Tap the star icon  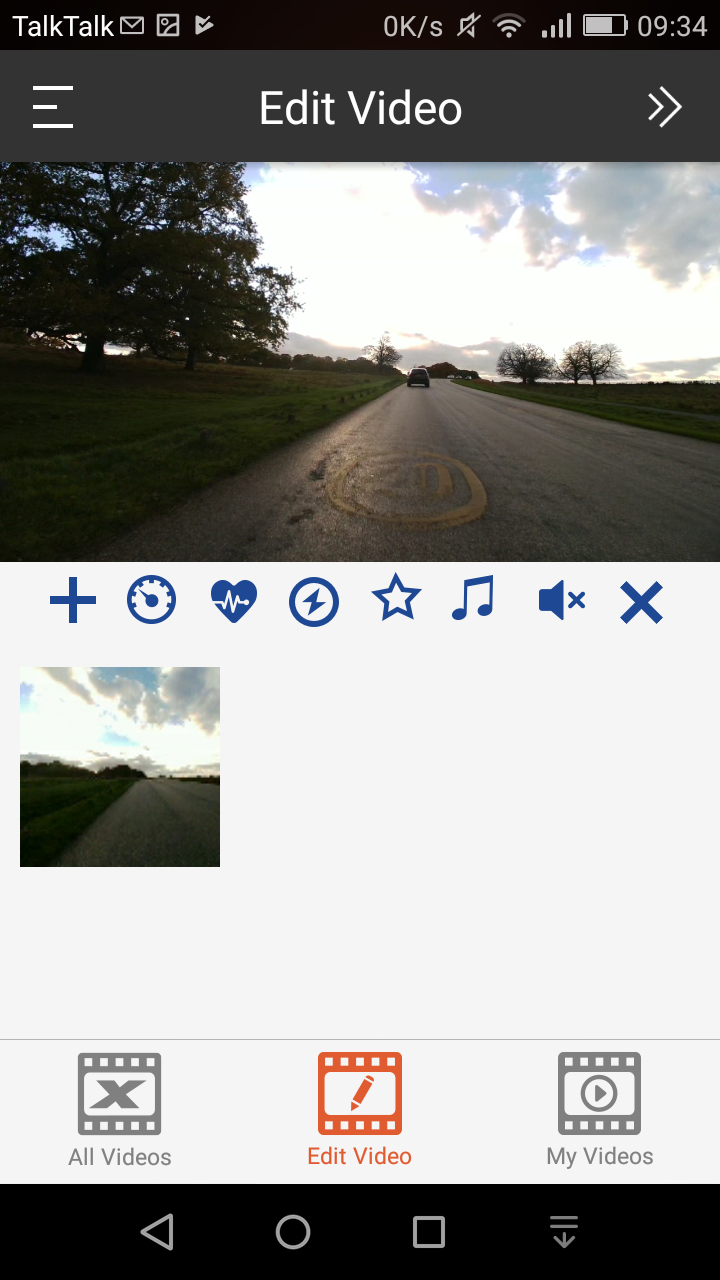(396, 600)
